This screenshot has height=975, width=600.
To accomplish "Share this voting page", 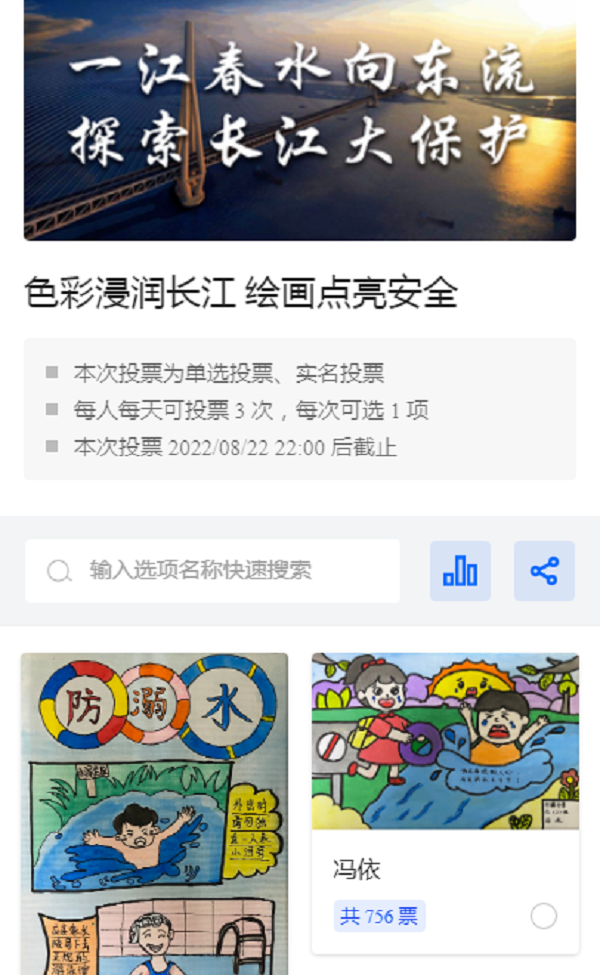I will click(x=544, y=571).
